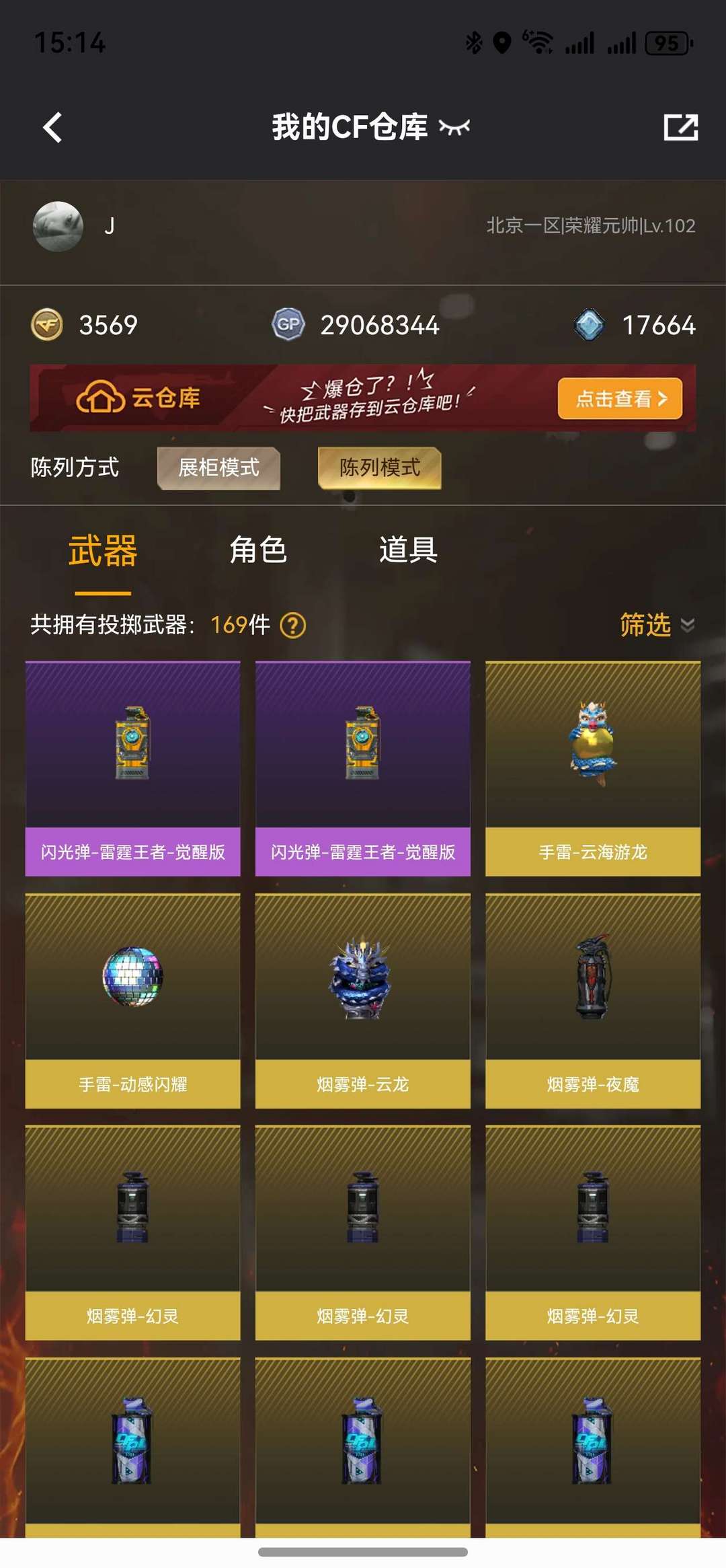The width and height of the screenshot is (726, 1568).
Task: Select the 武器 tab
Action: (x=103, y=552)
